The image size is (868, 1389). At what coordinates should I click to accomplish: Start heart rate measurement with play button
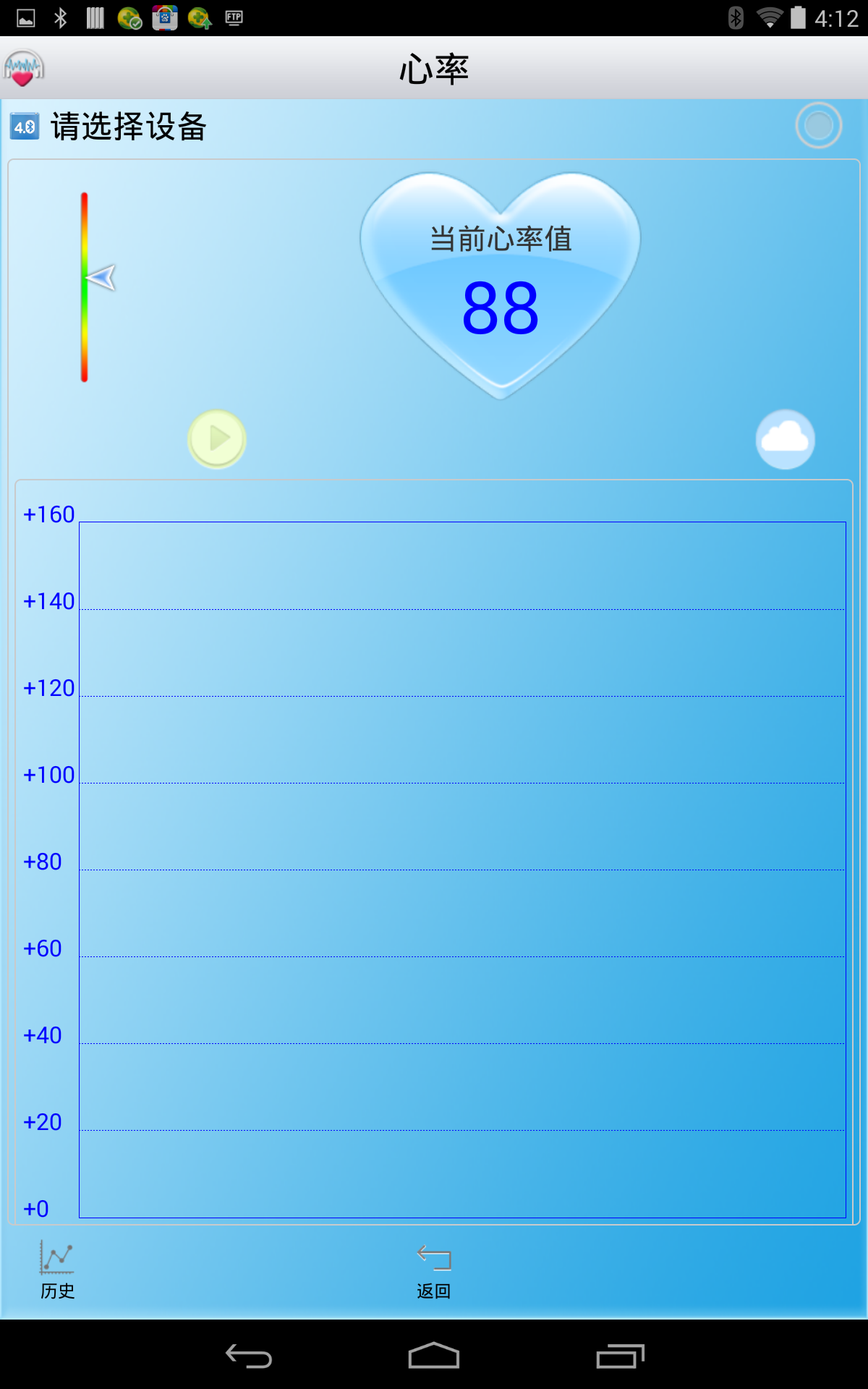[217, 439]
